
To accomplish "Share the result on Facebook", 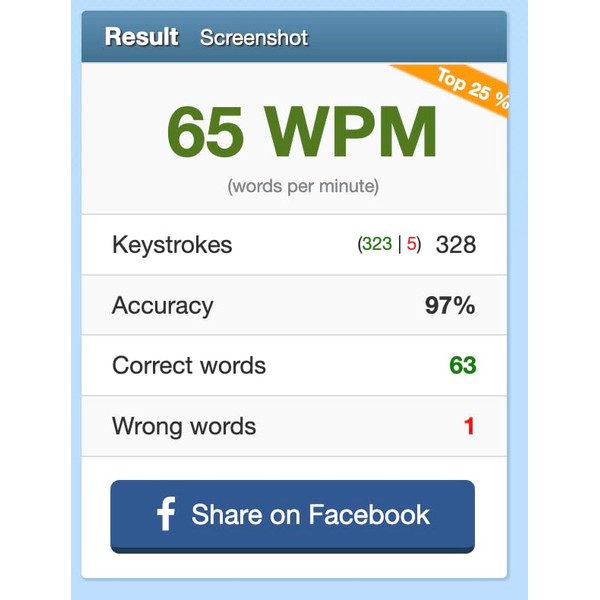I will pyautogui.click(x=292, y=516).
